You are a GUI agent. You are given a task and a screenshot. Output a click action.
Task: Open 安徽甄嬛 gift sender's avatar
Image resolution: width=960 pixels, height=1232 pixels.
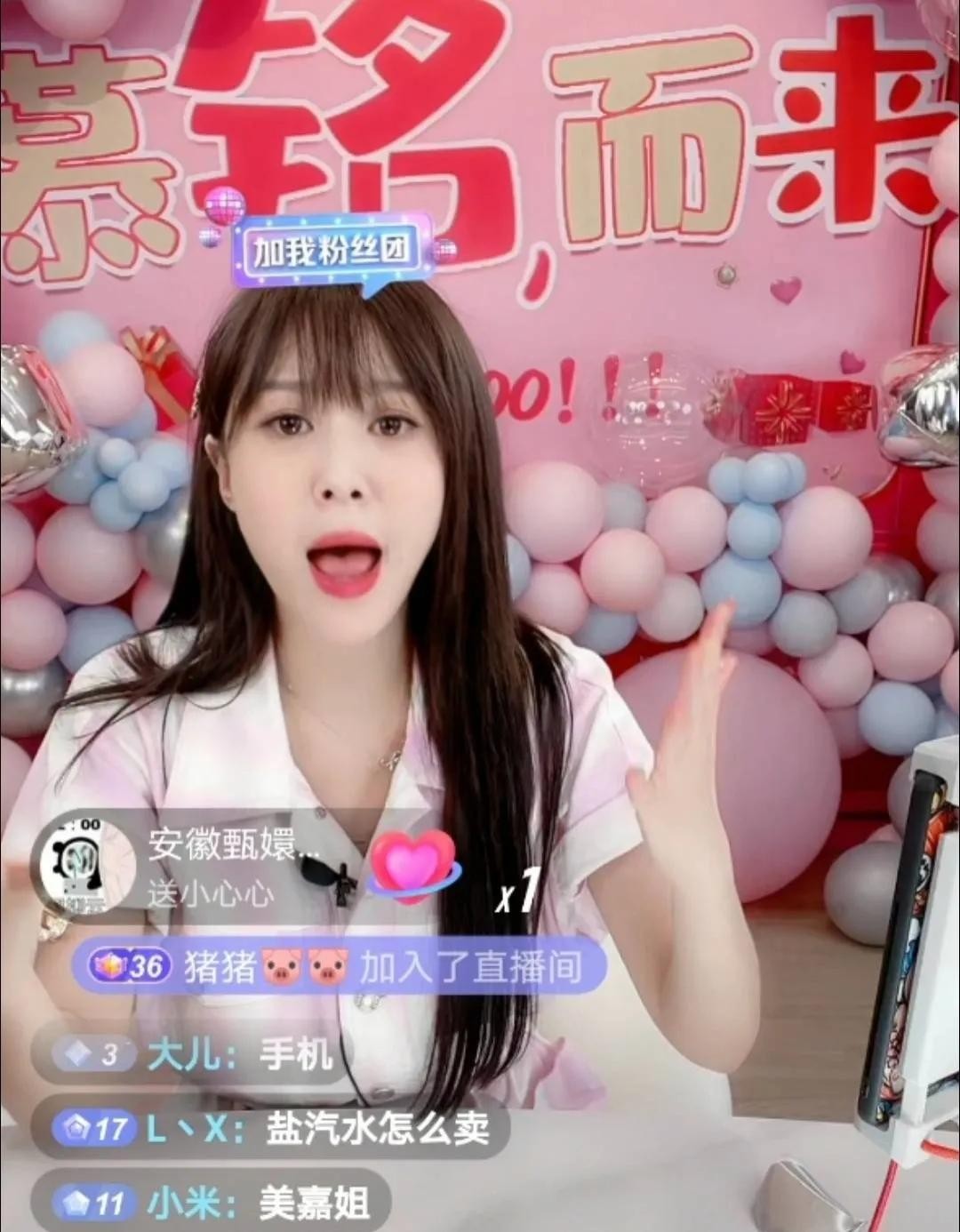(84, 864)
